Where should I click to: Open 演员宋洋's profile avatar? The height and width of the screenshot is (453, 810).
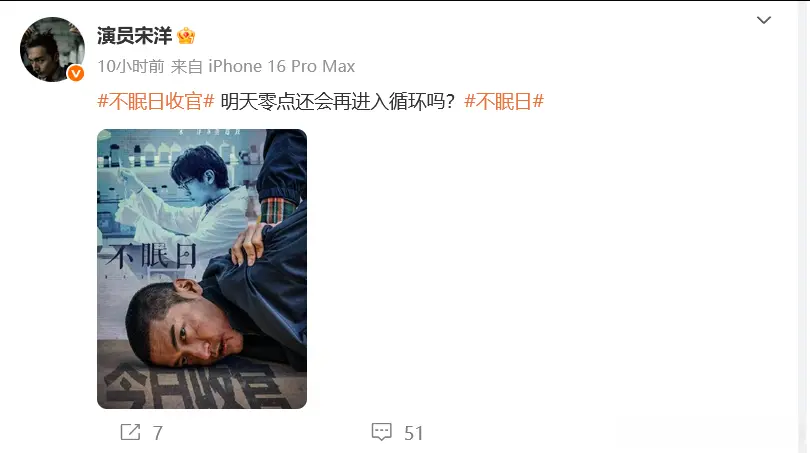coord(52,49)
